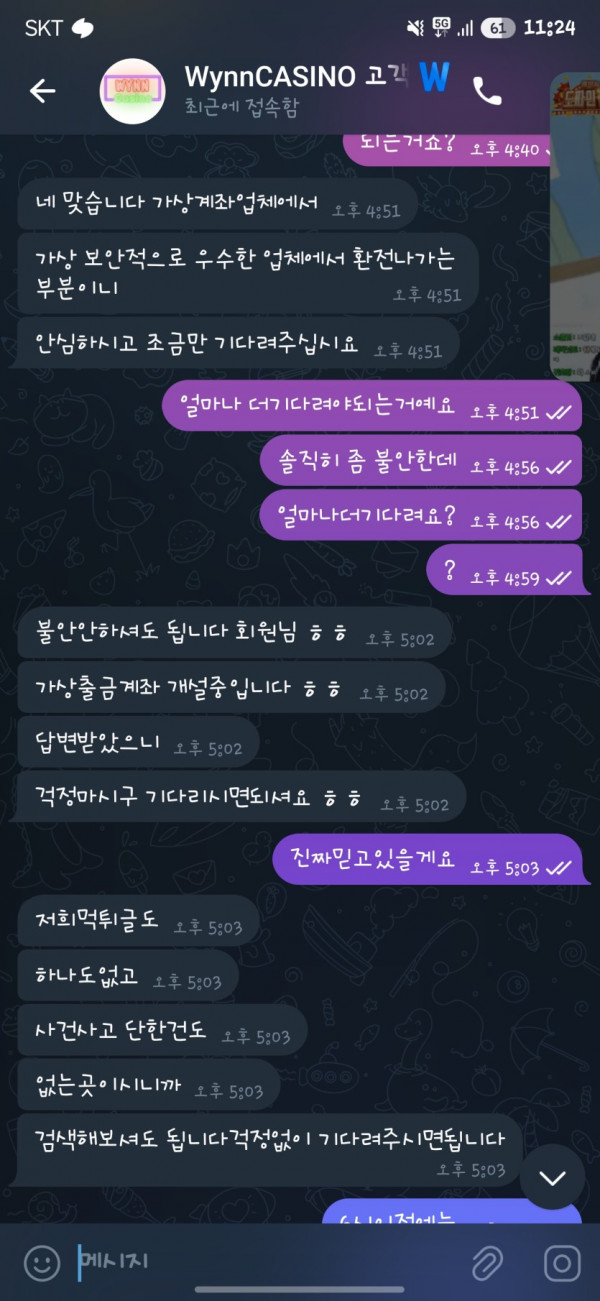Jump to latest messages with down arrow
600x1301 pixels.
552,1177
